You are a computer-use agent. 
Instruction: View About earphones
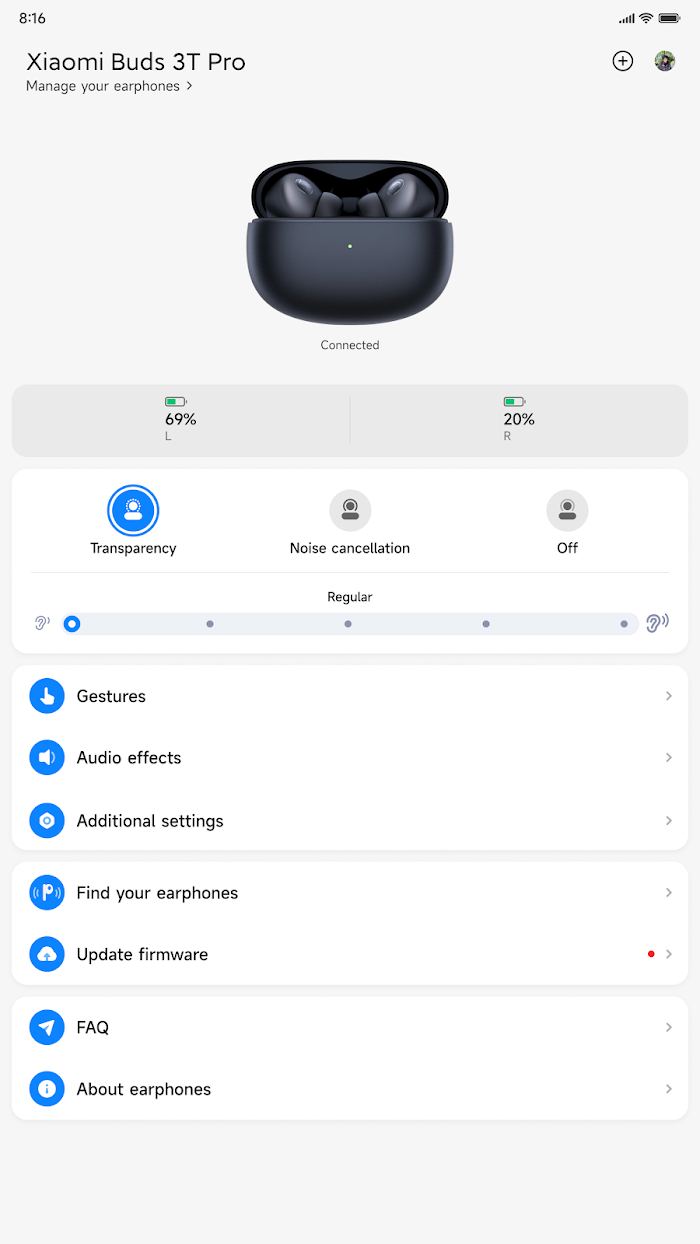click(x=350, y=1089)
